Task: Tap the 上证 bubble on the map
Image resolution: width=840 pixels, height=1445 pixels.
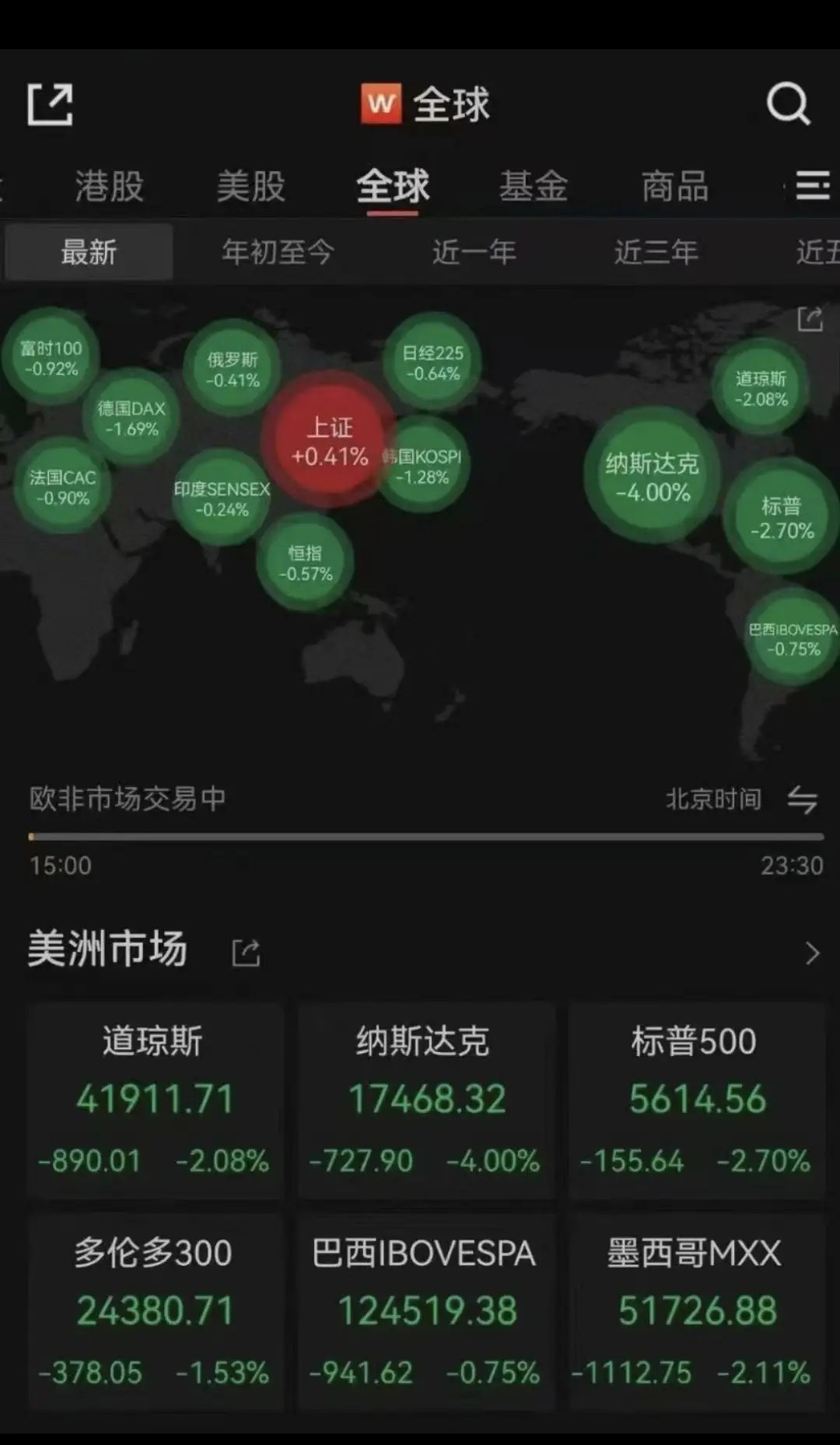Action: (x=329, y=440)
